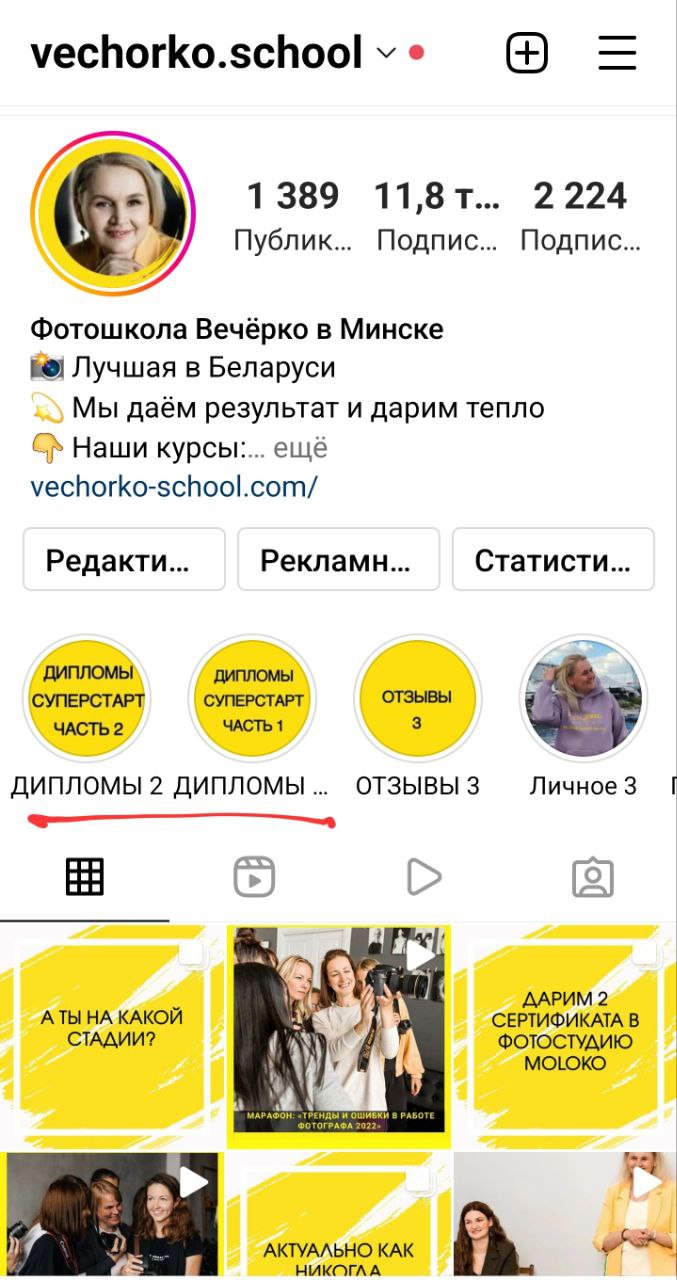Image resolution: width=677 pixels, height=1280 pixels.
Task: Open the «ДИПЛОМЫ 2» story highlight
Action: 87,699
